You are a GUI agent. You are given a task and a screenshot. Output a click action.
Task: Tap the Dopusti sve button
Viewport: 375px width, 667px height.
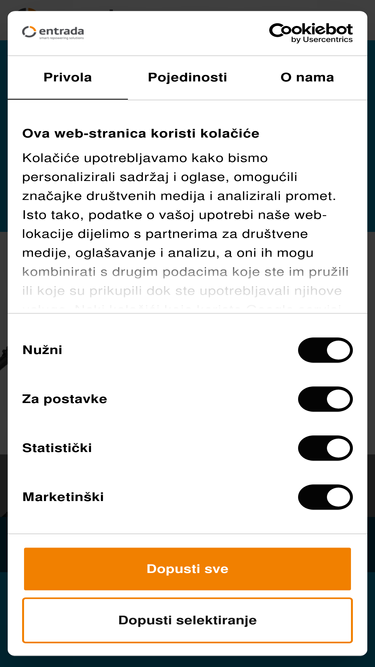188,569
